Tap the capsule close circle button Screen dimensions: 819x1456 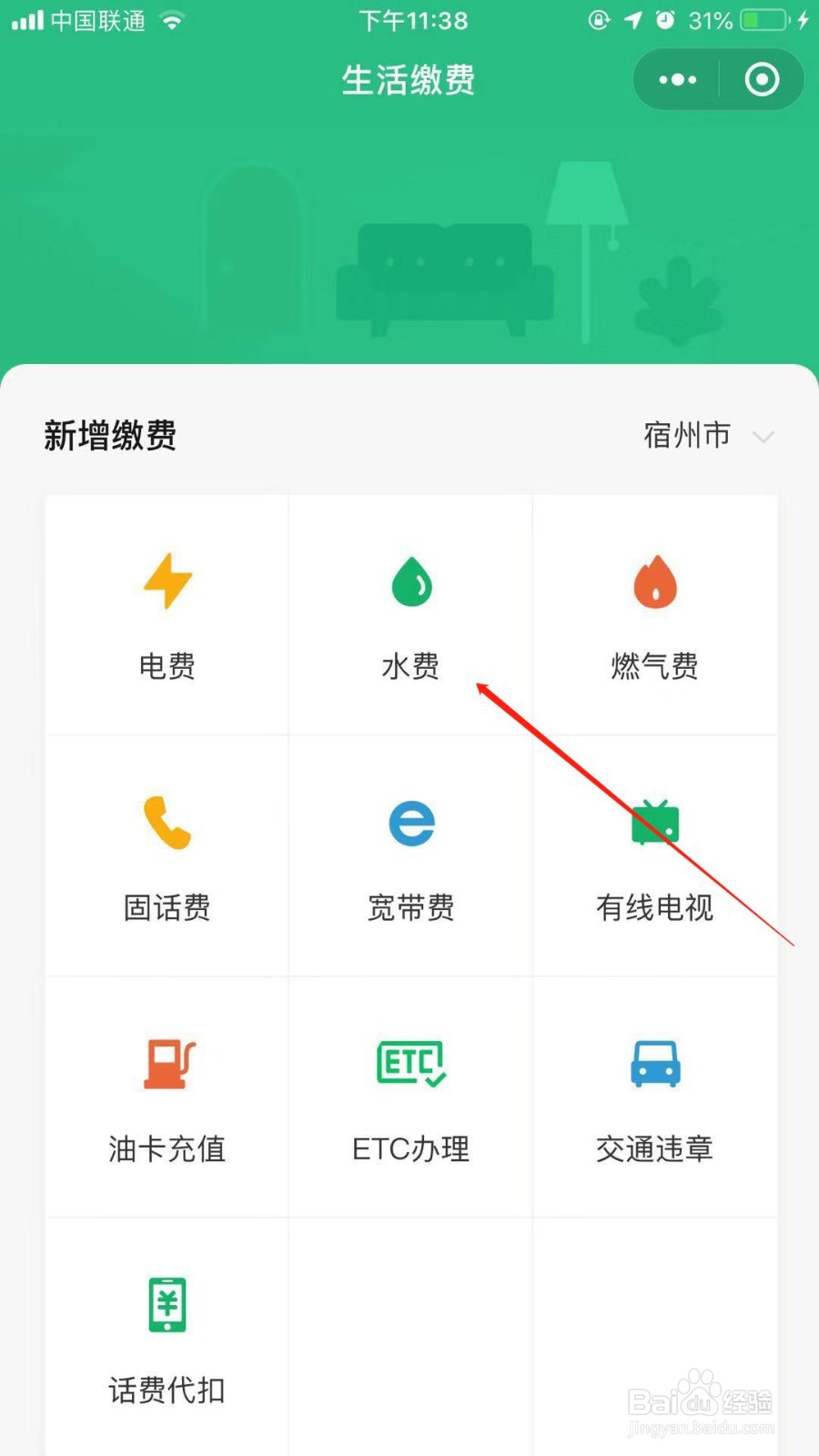pos(761,80)
